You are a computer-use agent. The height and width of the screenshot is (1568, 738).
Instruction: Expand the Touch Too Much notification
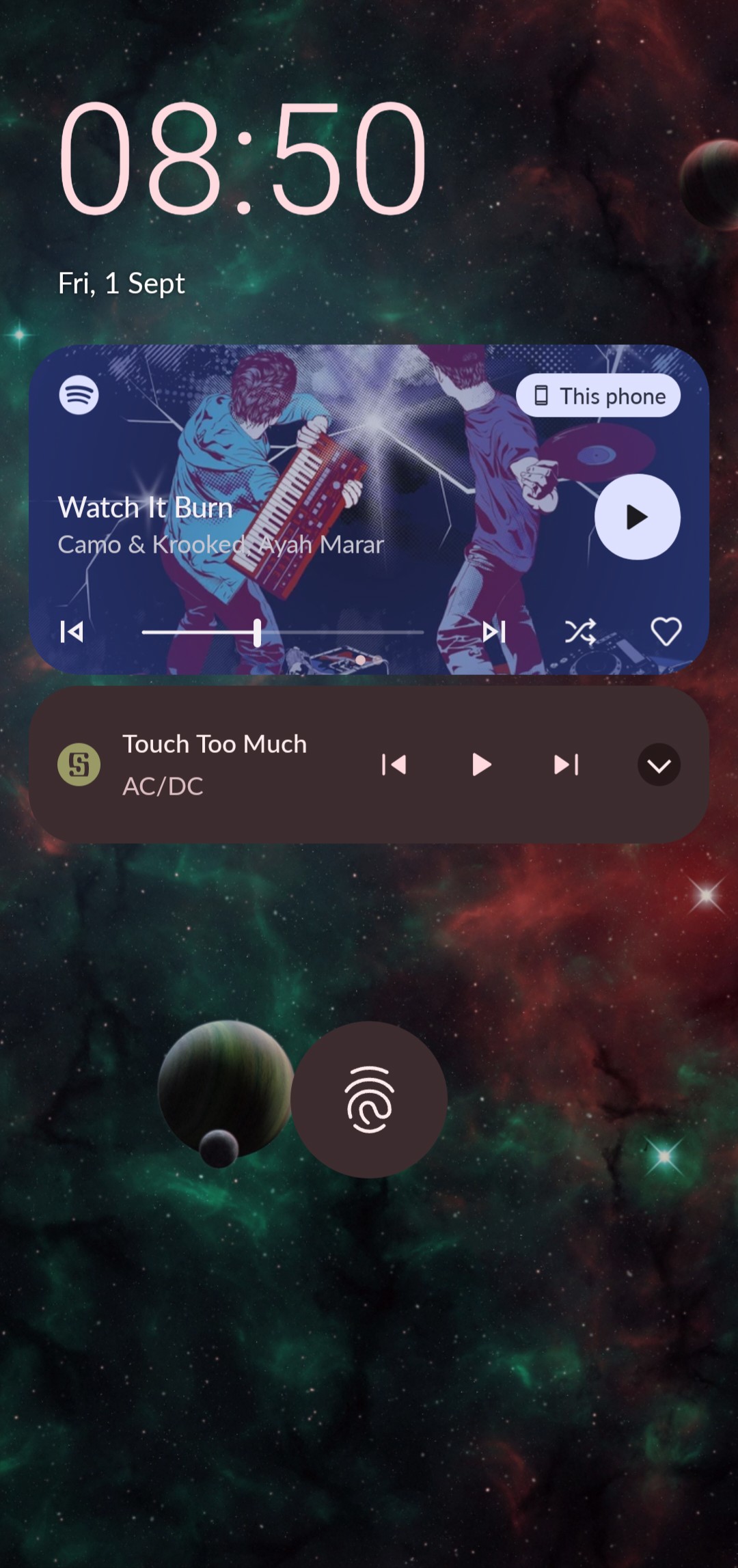point(659,765)
